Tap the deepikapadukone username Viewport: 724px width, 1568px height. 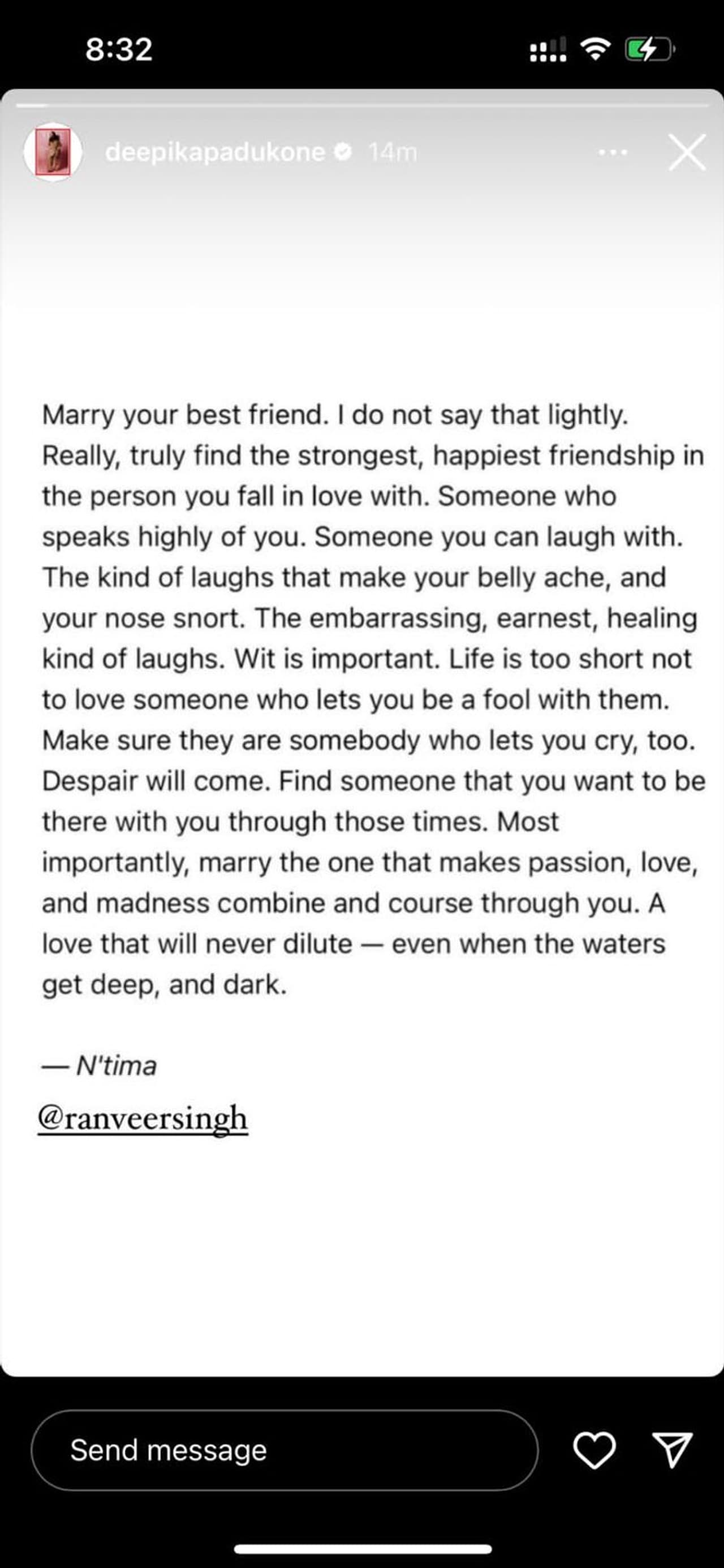[x=215, y=152]
